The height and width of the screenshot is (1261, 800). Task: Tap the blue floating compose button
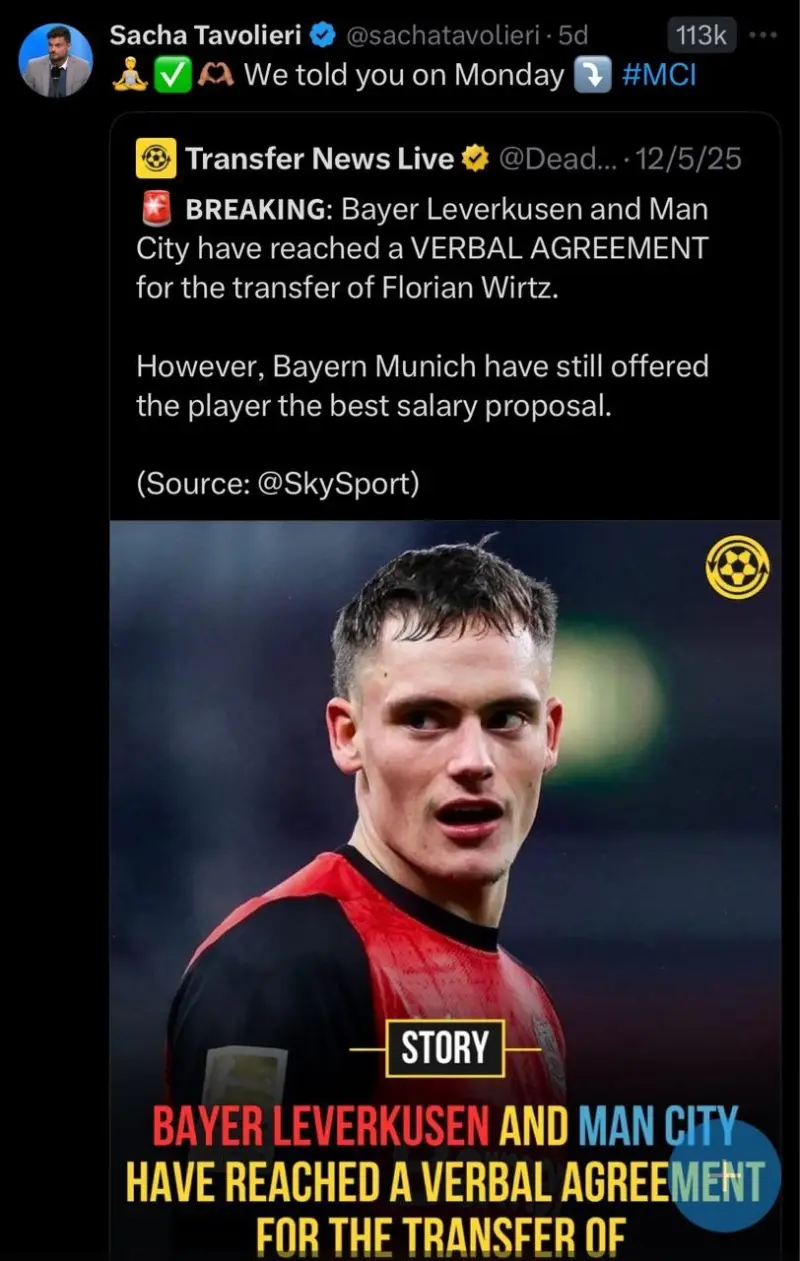click(724, 1175)
